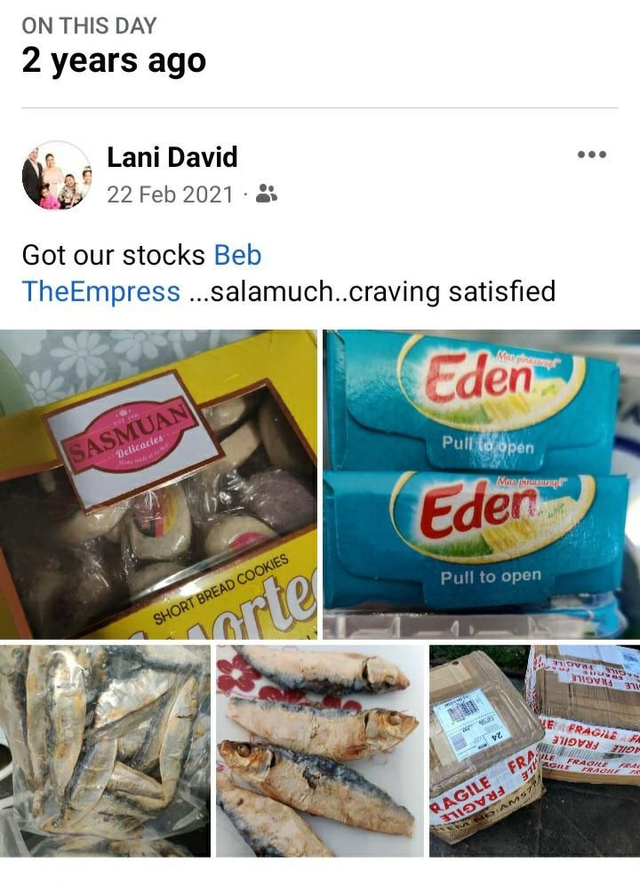Open the fried fish on plate photo
Screen dimensions: 640x885
[x=320, y=750]
